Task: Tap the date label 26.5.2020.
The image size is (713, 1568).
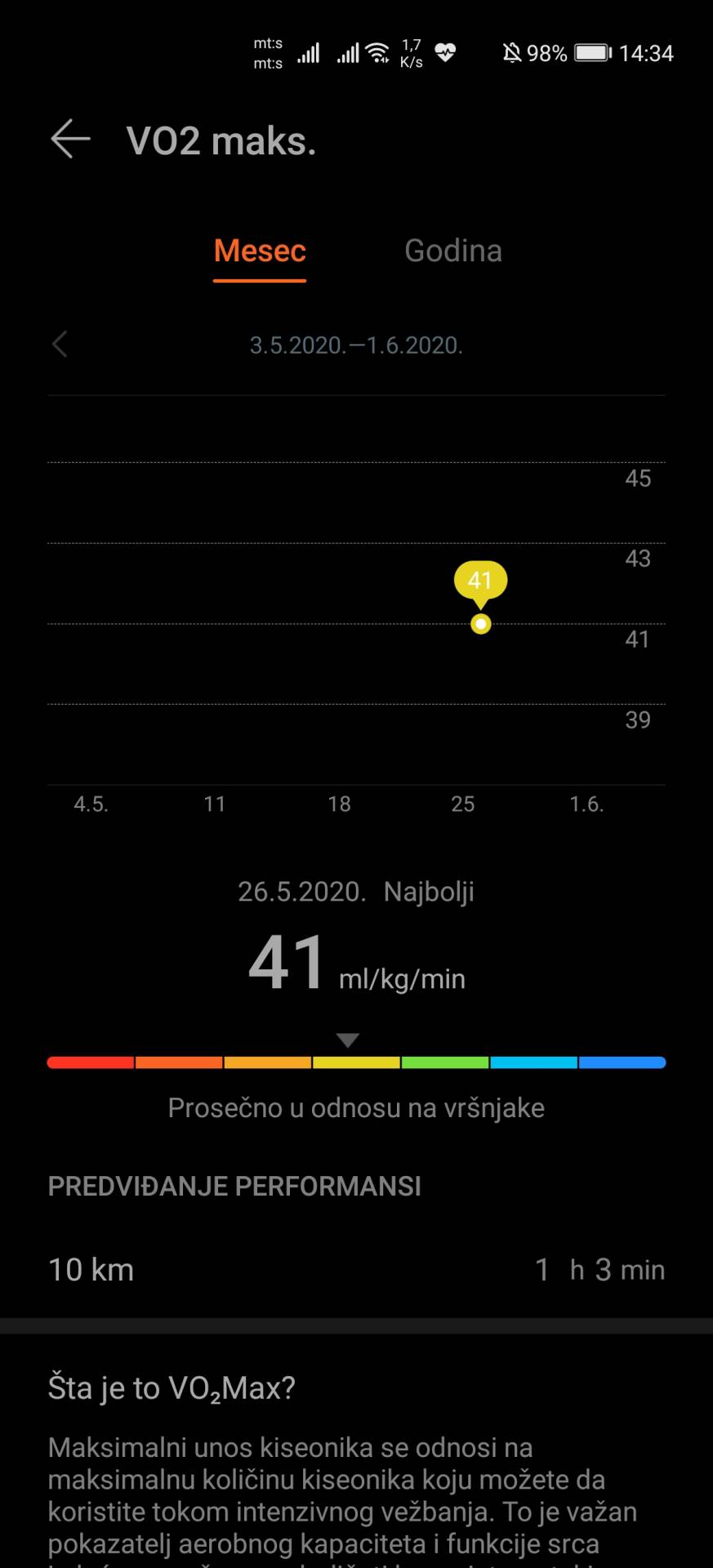Action: click(300, 891)
